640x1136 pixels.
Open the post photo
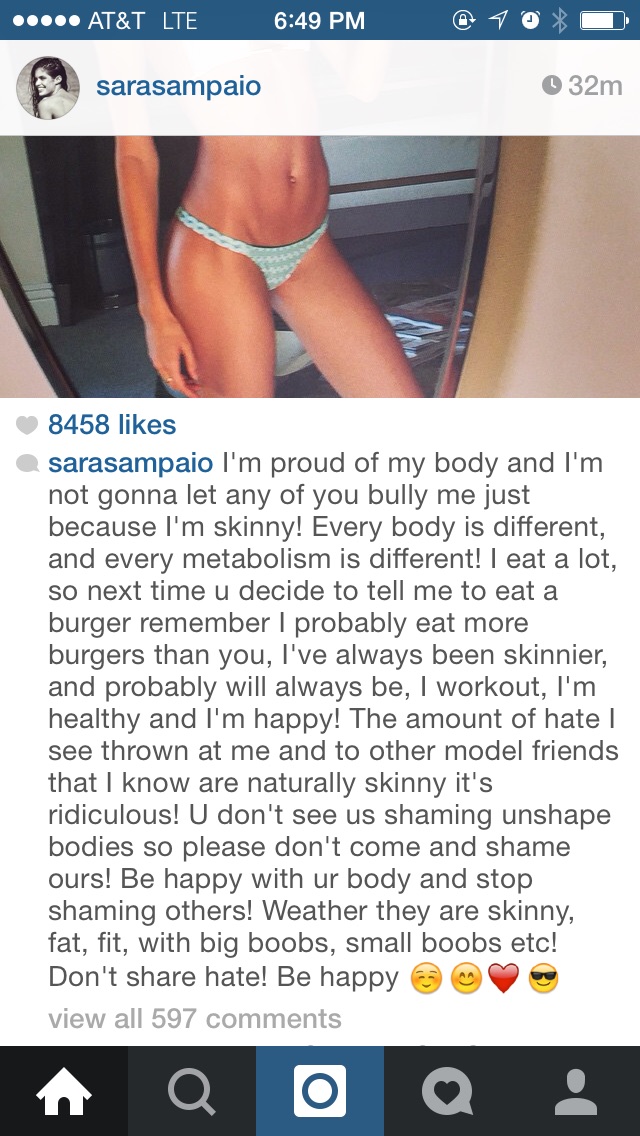(x=320, y=267)
